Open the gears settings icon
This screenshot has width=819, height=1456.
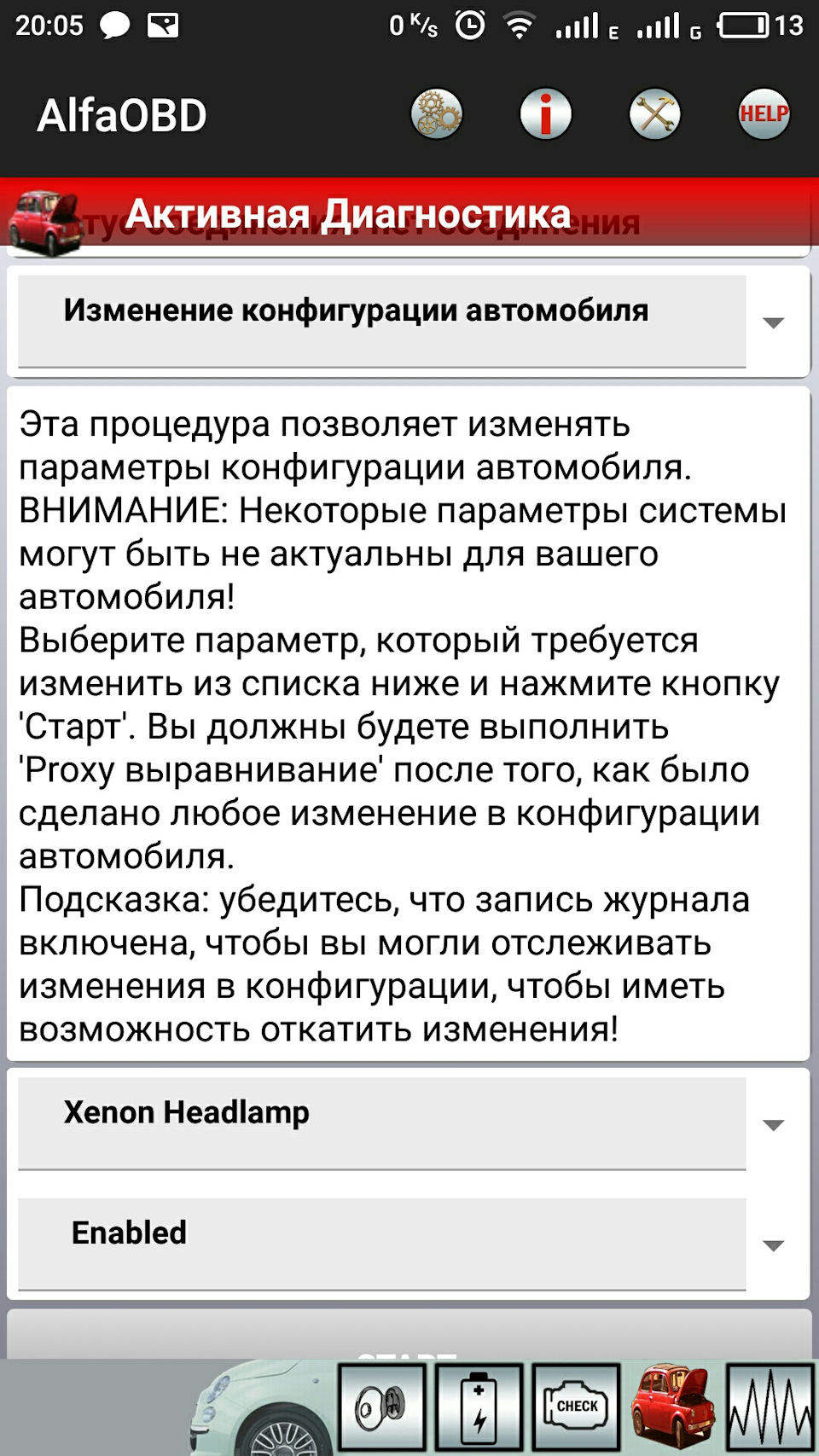(436, 114)
